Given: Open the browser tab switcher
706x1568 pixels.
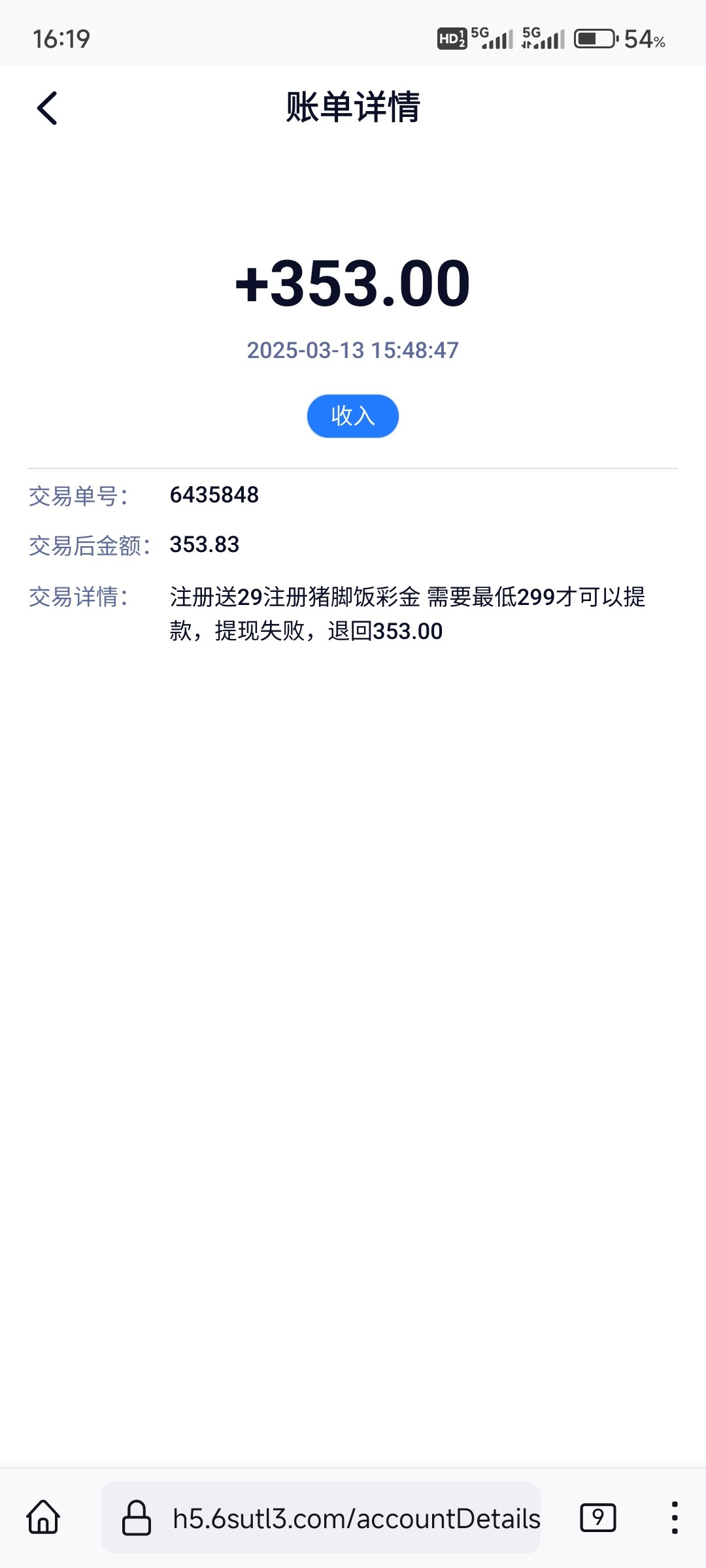Looking at the screenshot, I should [x=597, y=1517].
